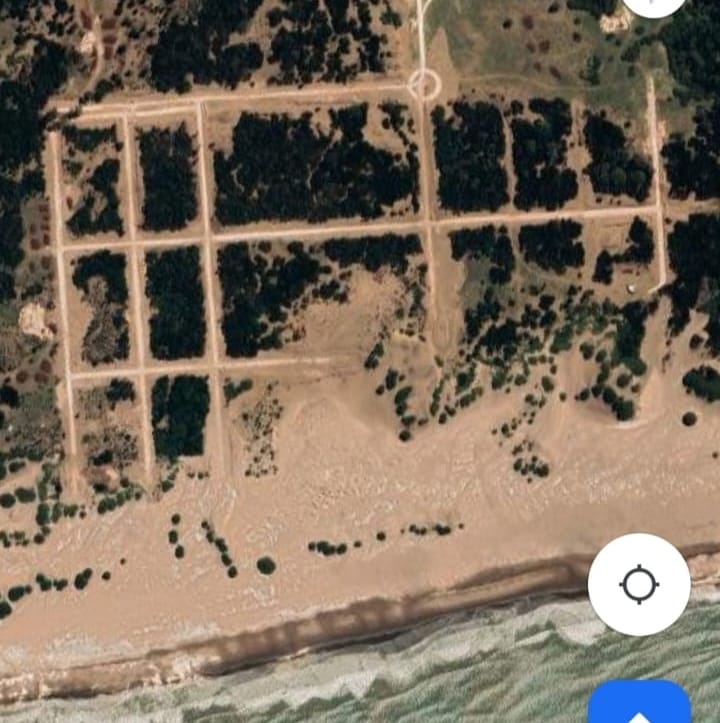
Task: Center the map on my location
Action: (x=639, y=584)
